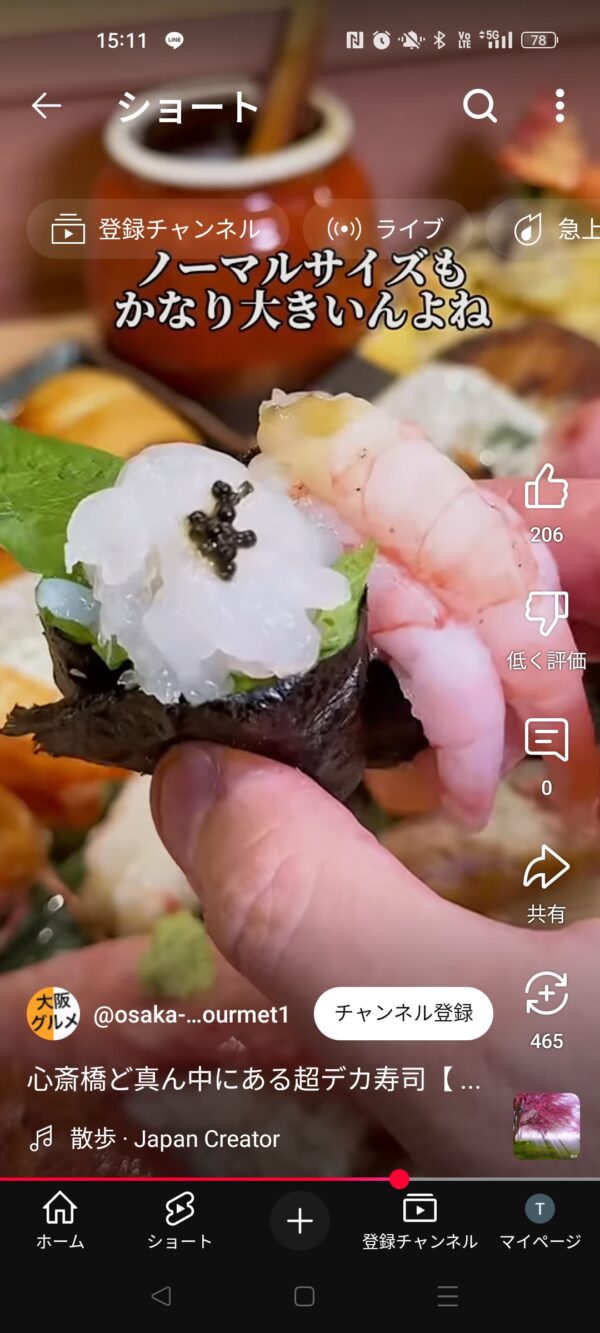Open the comments section

point(546,741)
